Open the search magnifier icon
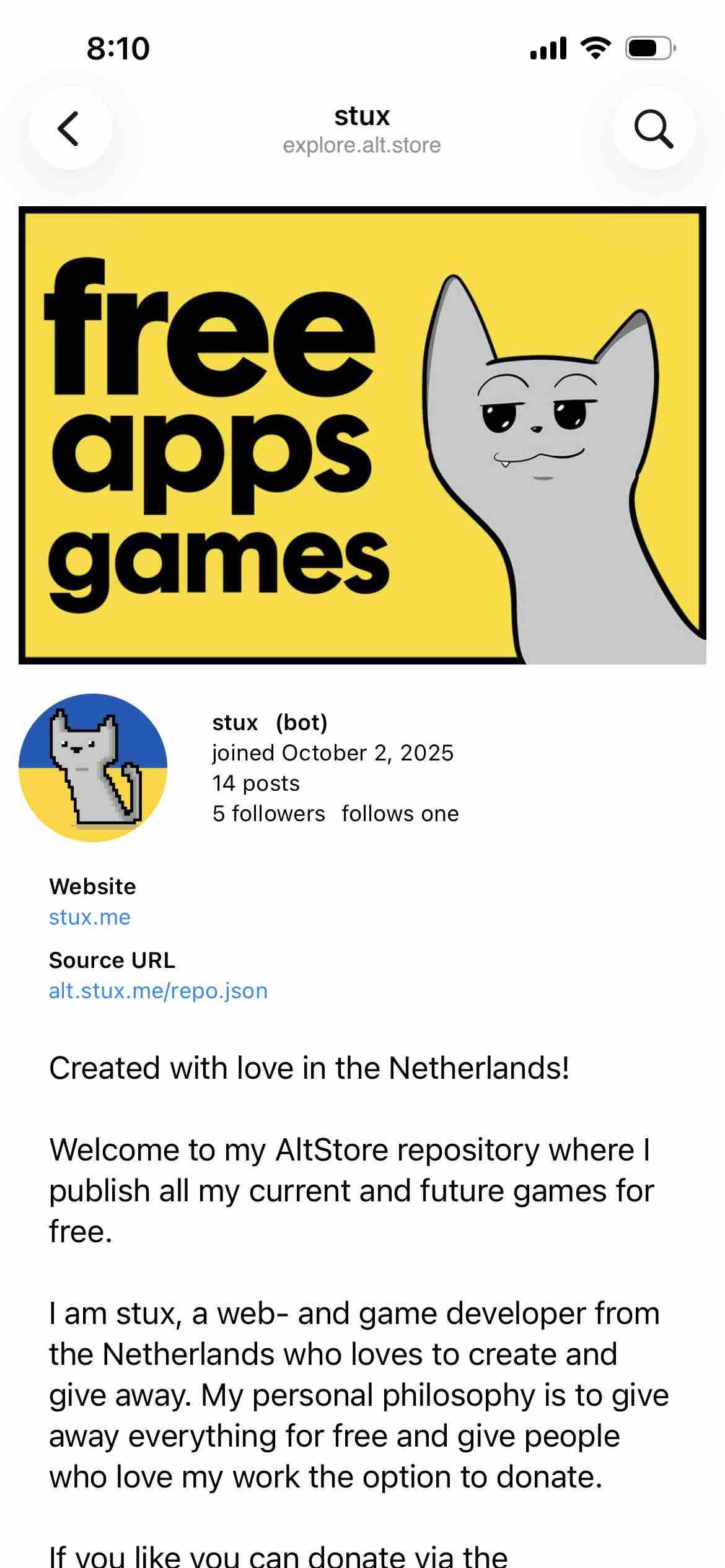This screenshot has height=1568, width=725. [654, 129]
